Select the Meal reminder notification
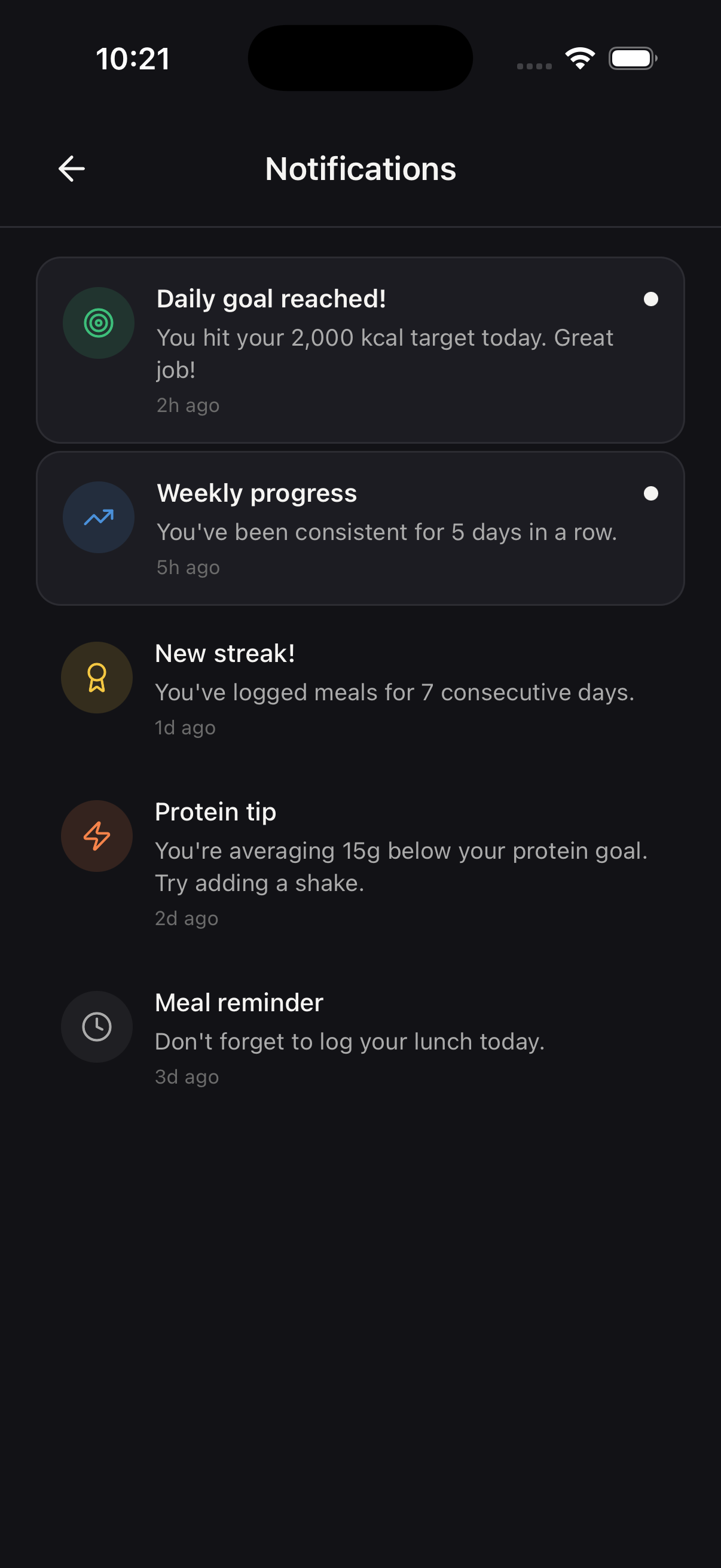The width and height of the screenshot is (721, 1568). pos(360,1038)
